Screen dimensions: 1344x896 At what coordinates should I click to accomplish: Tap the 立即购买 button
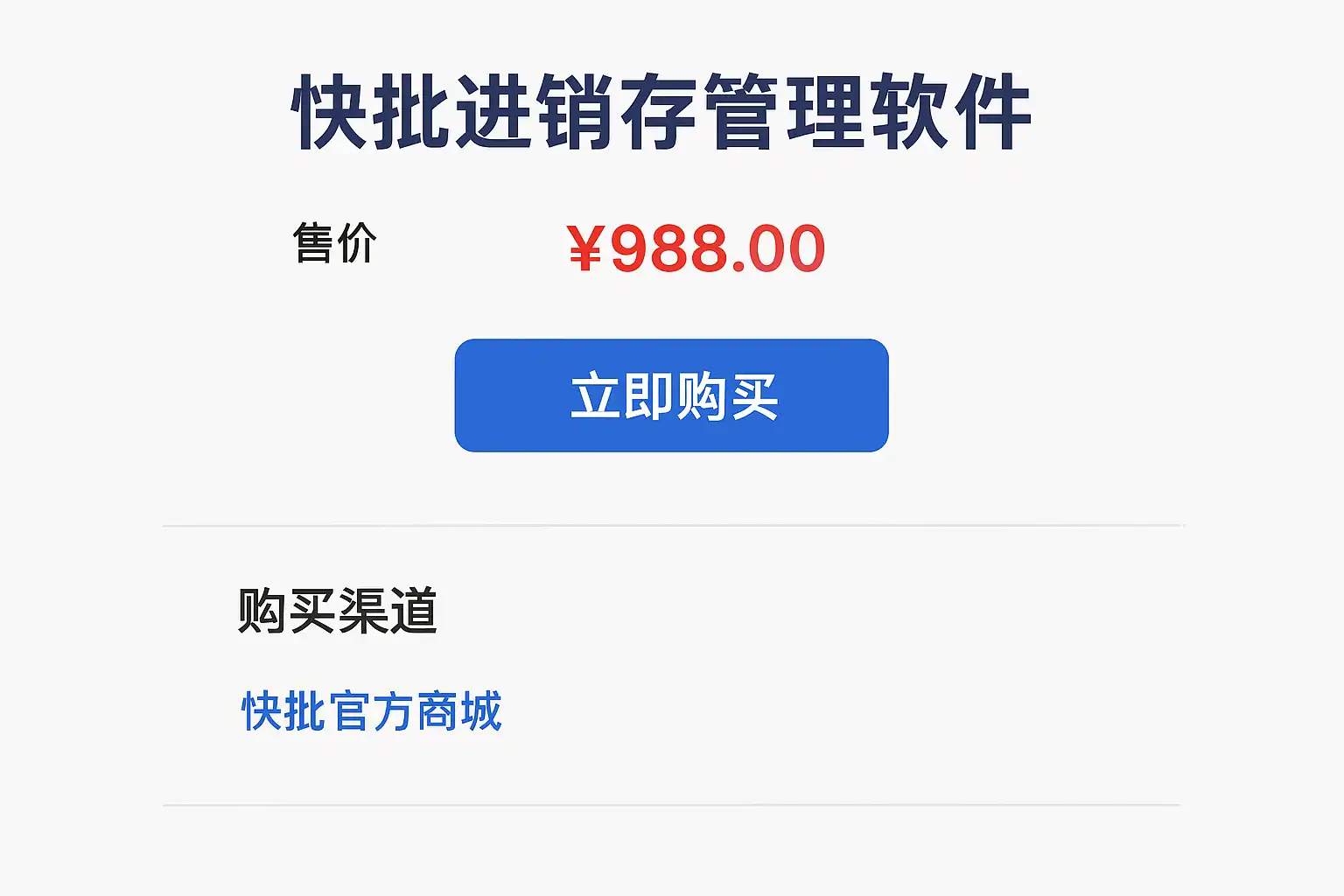coord(671,395)
